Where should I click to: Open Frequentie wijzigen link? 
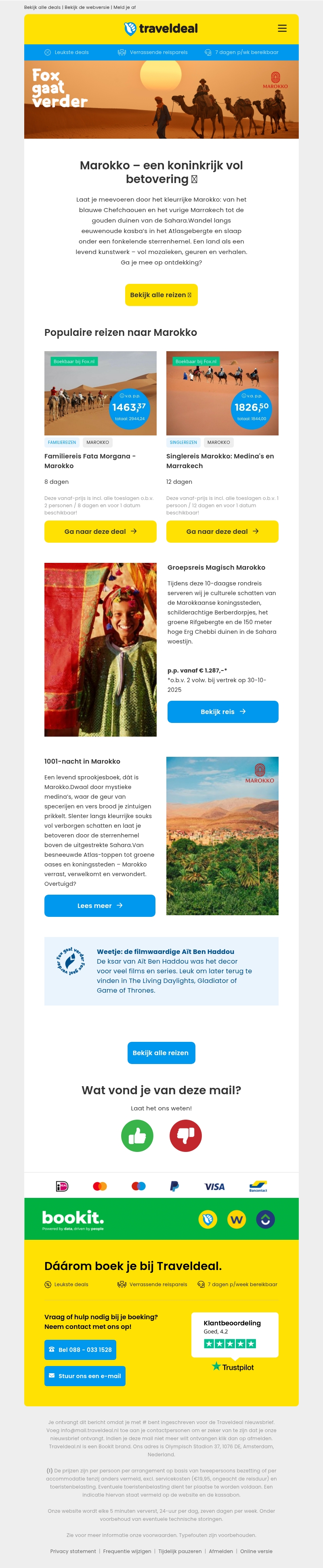[127, 1551]
